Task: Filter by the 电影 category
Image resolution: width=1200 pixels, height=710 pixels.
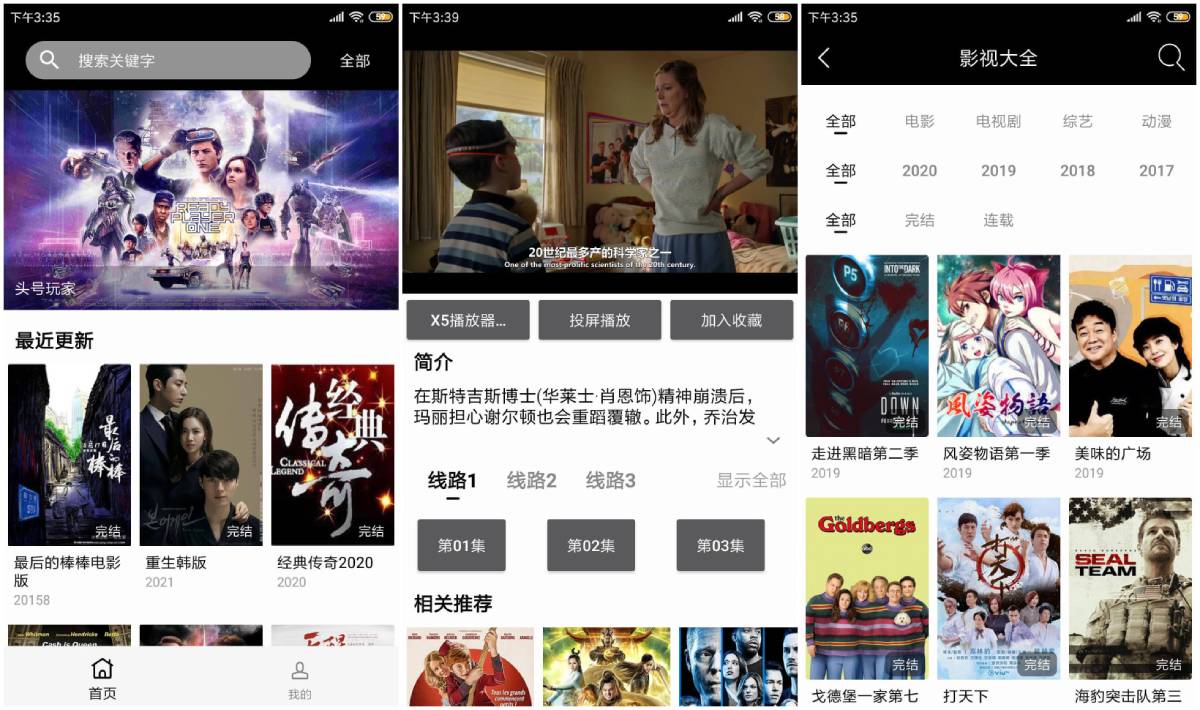Action: tap(919, 121)
